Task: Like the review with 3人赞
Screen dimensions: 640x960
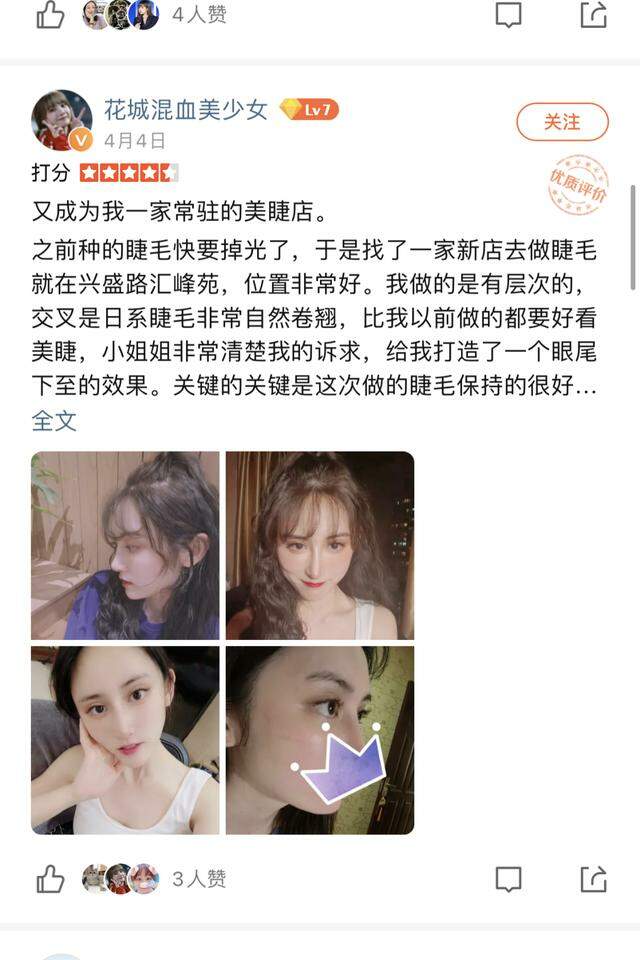Action: pos(50,879)
